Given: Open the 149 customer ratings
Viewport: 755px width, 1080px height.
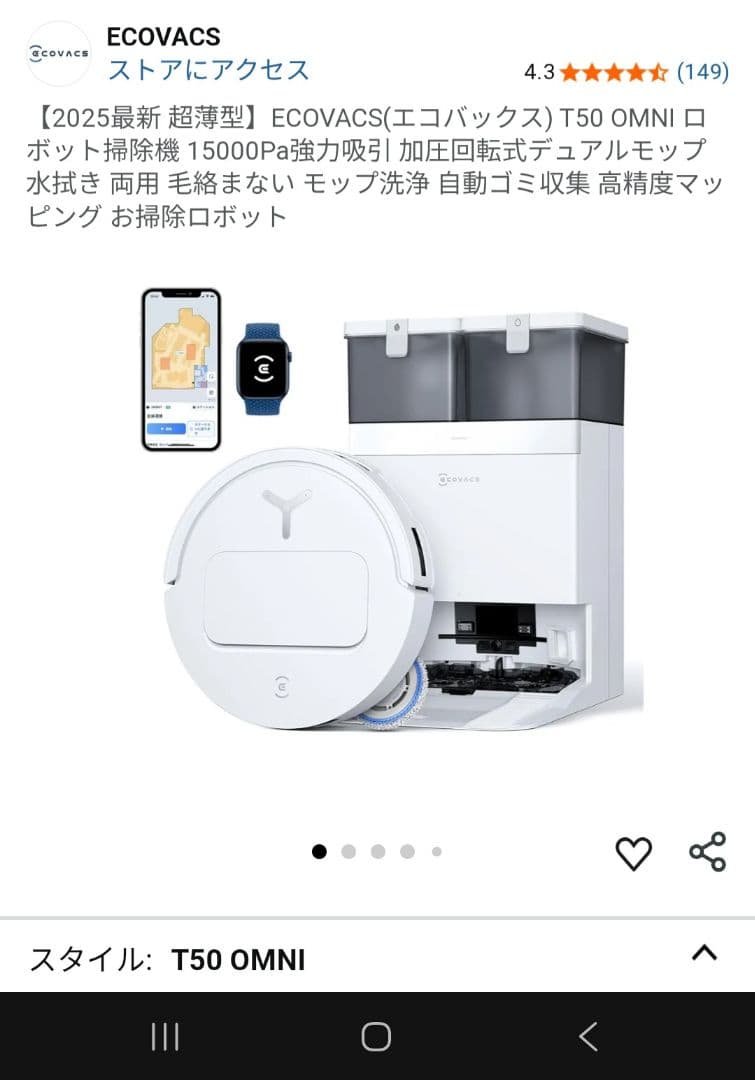Looking at the screenshot, I should (x=702, y=72).
